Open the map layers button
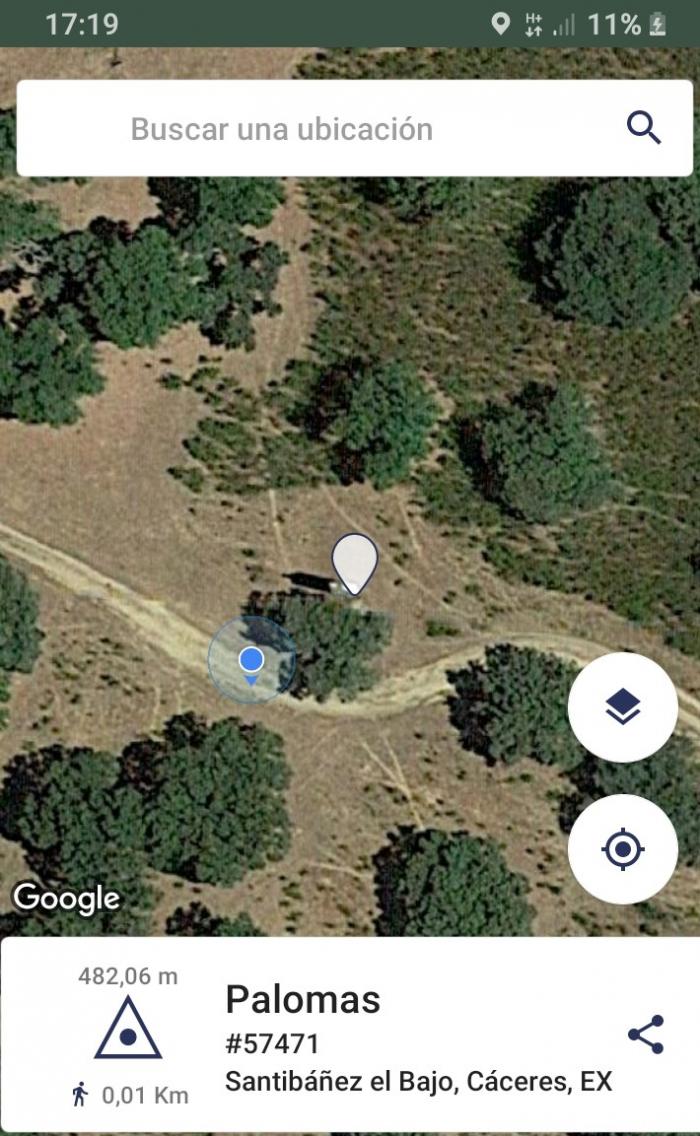The image size is (700, 1136). (622, 707)
